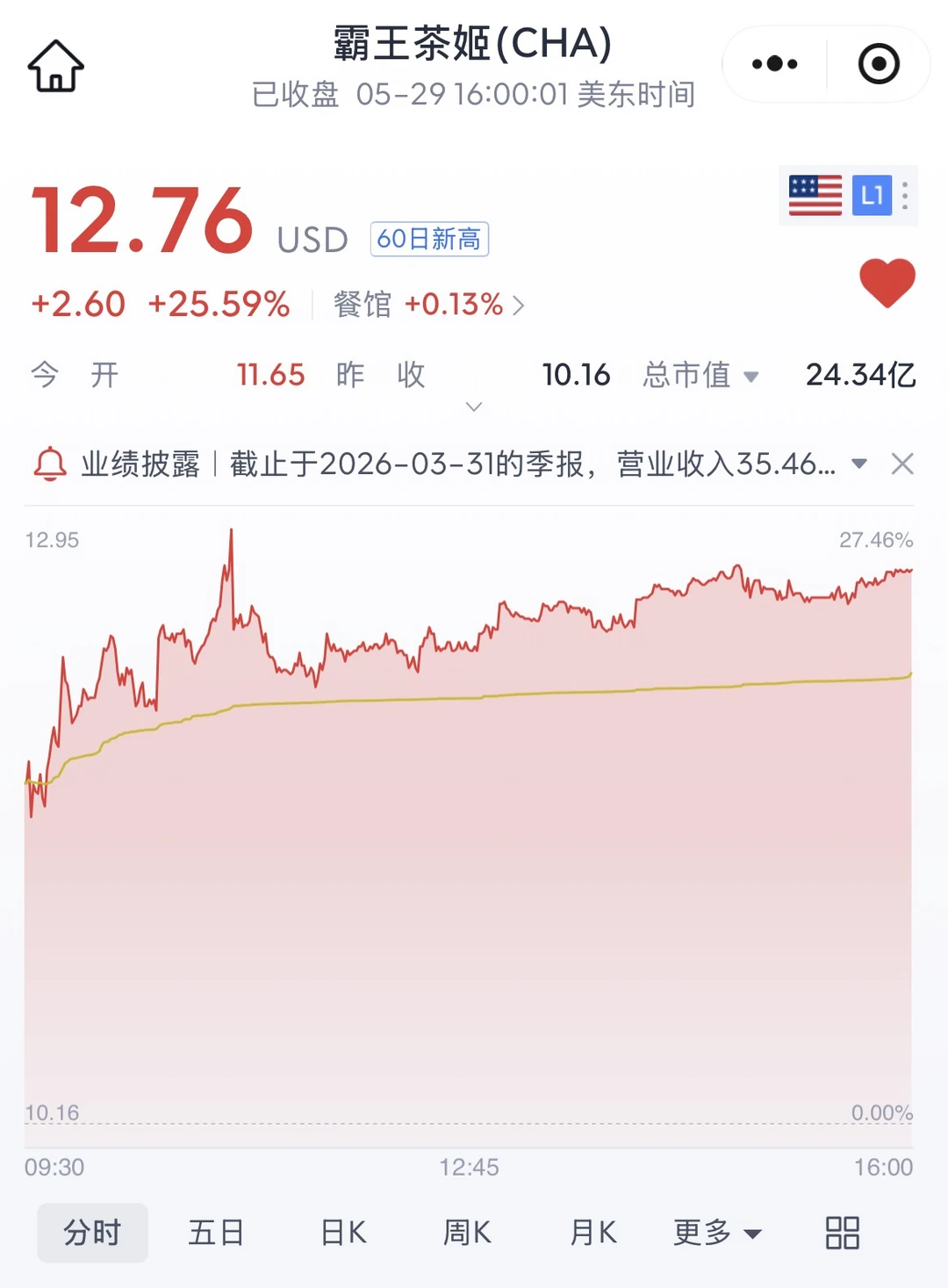Viewport: 948px width, 1288px height.
Task: Open chart settings grid icon
Action: [x=843, y=1233]
